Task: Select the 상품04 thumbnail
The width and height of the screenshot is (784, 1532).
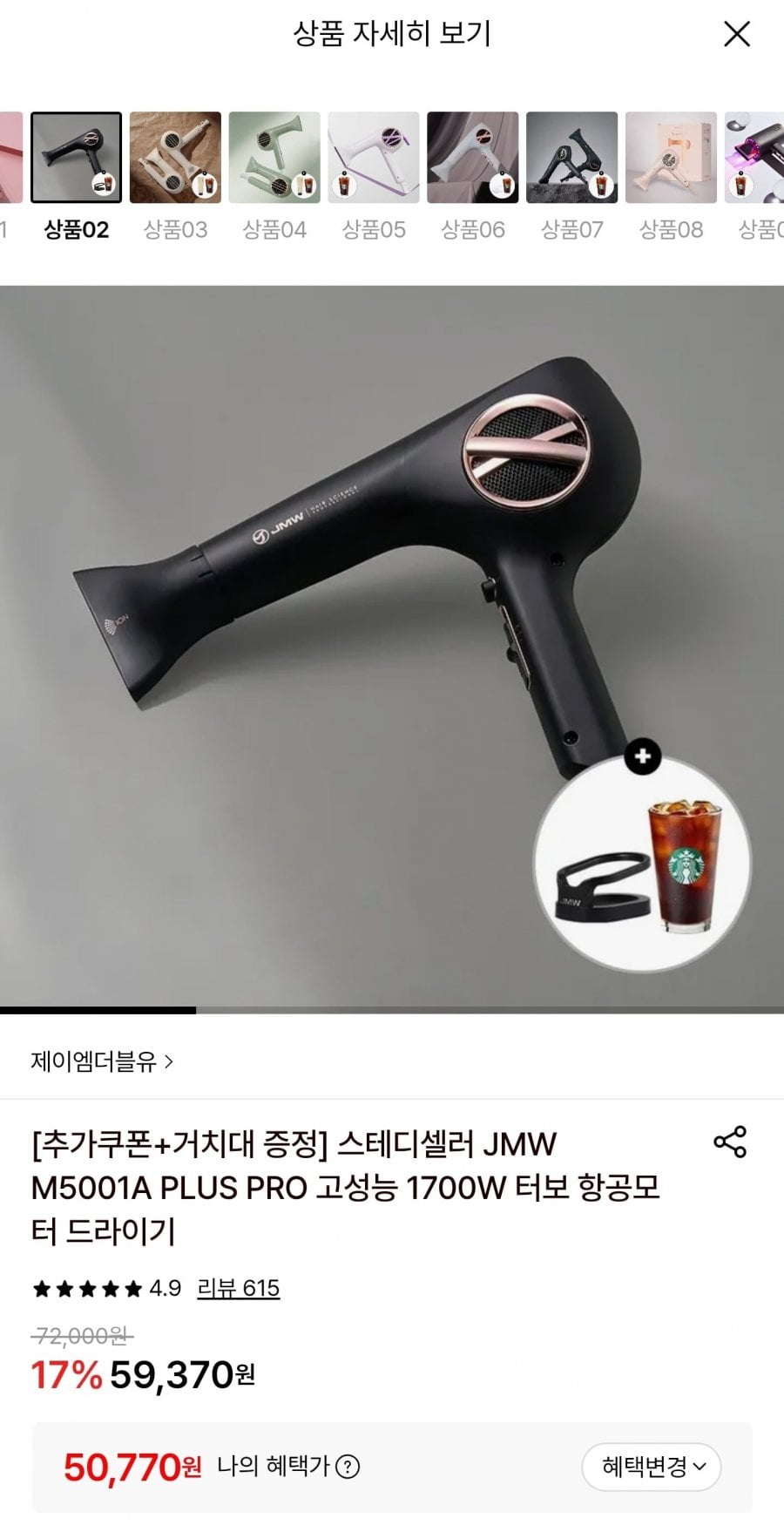Action: [274, 158]
